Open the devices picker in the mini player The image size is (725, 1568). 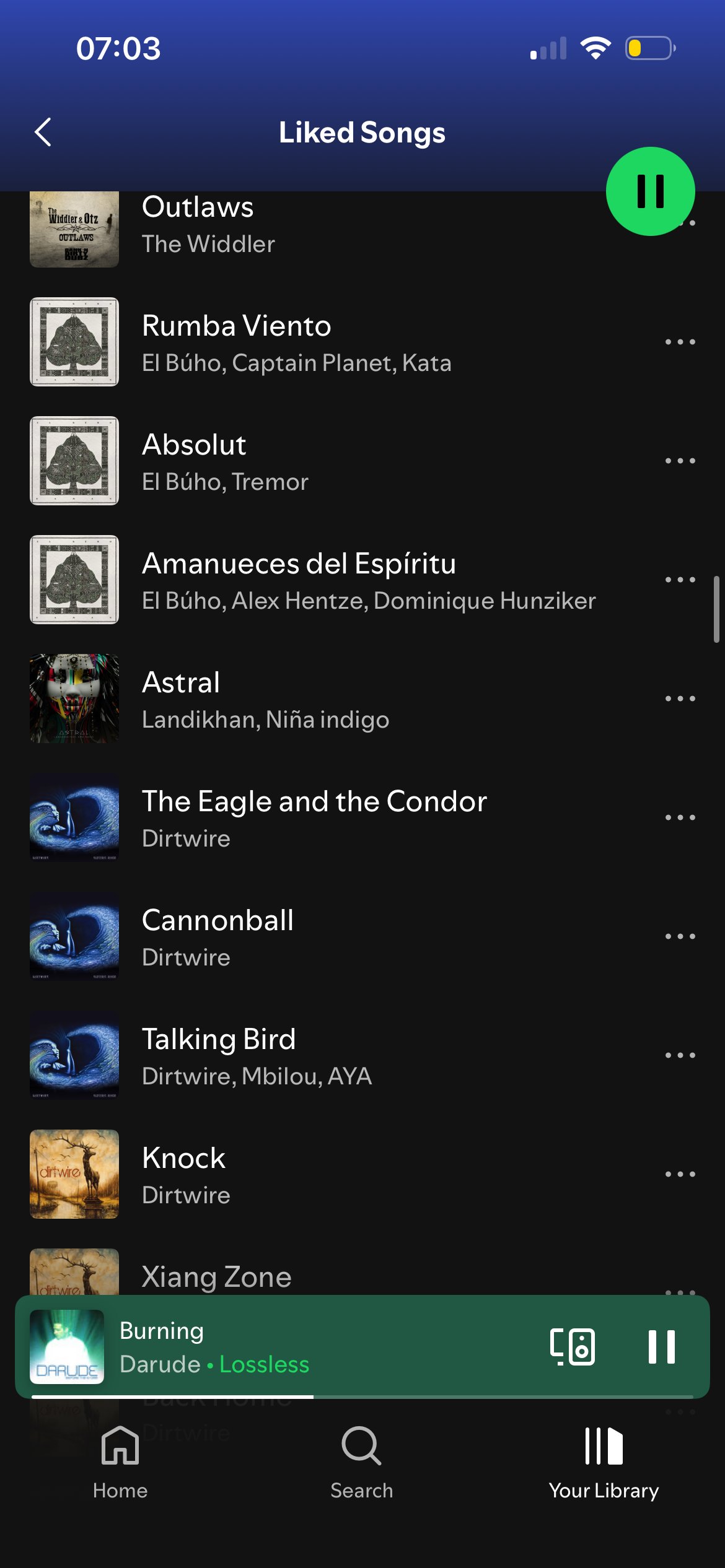pyautogui.click(x=573, y=1347)
